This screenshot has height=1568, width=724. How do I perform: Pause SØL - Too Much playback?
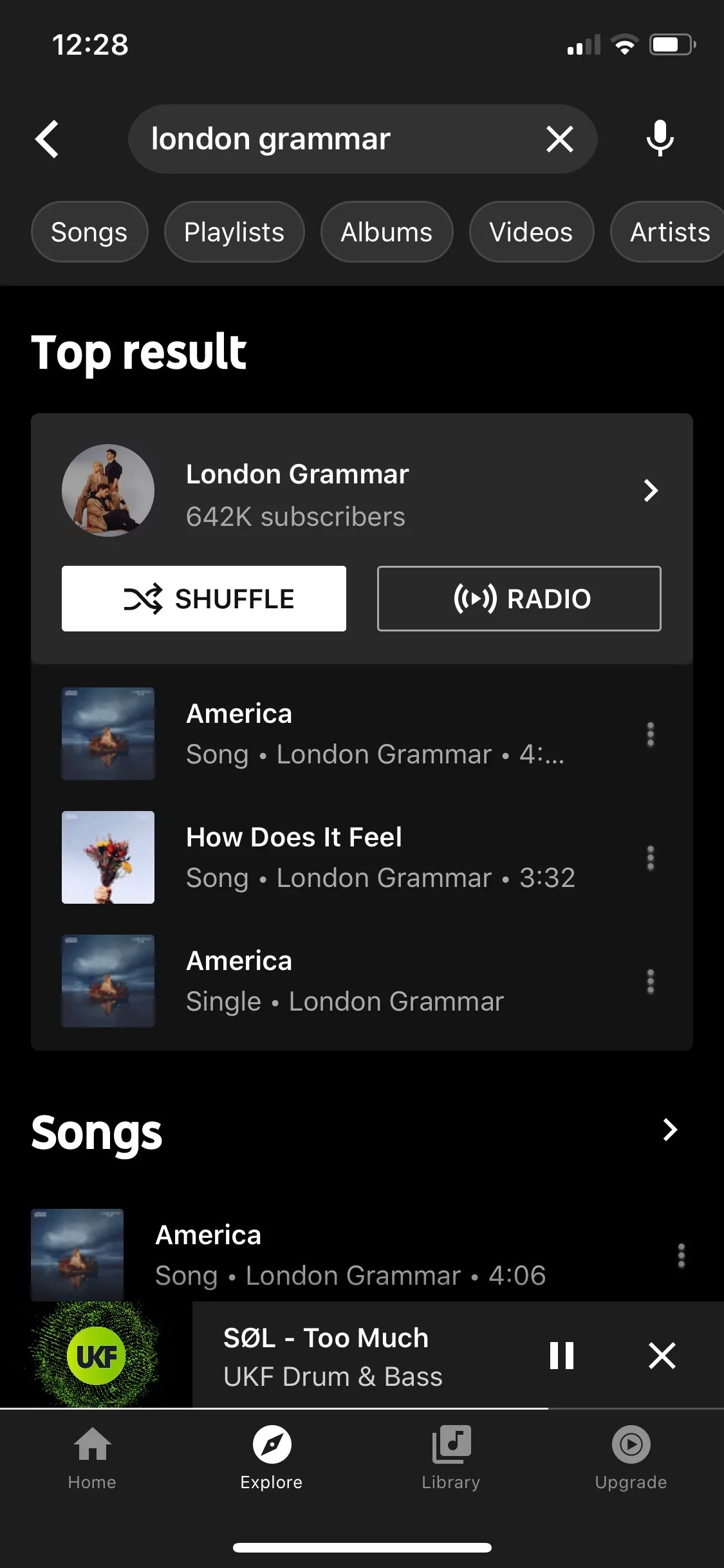point(561,1356)
